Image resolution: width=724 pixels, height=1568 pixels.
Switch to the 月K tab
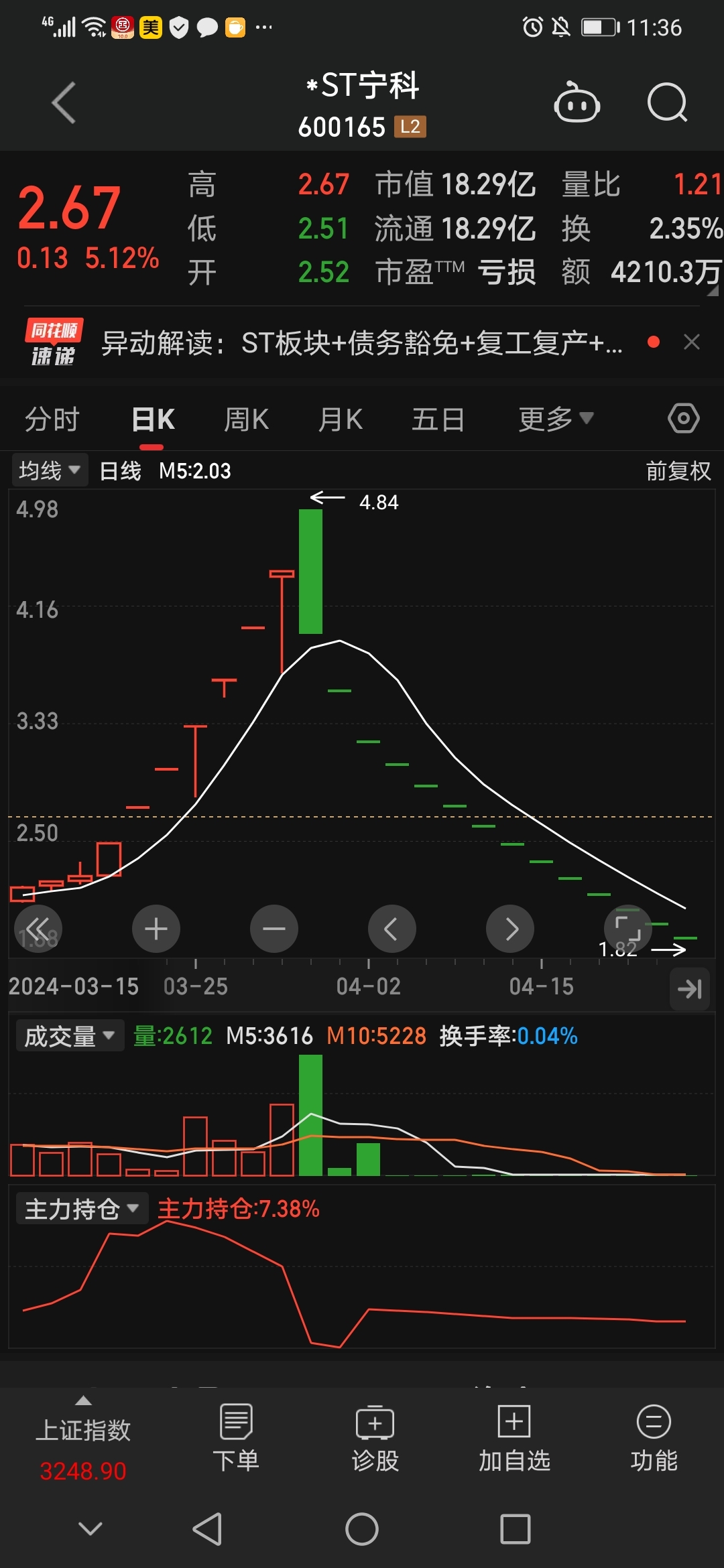[x=341, y=420]
